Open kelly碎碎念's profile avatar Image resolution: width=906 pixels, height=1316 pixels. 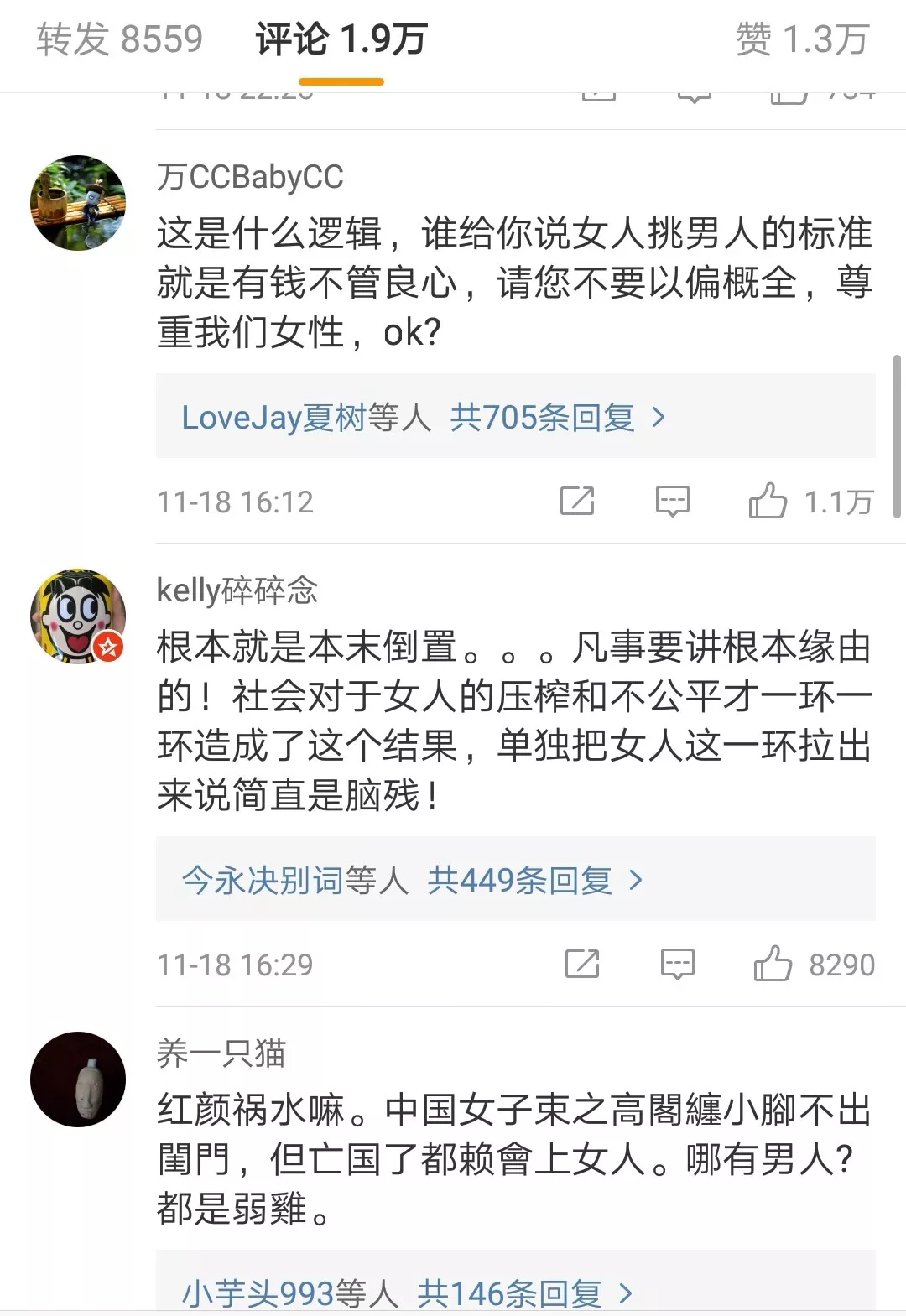[78, 616]
